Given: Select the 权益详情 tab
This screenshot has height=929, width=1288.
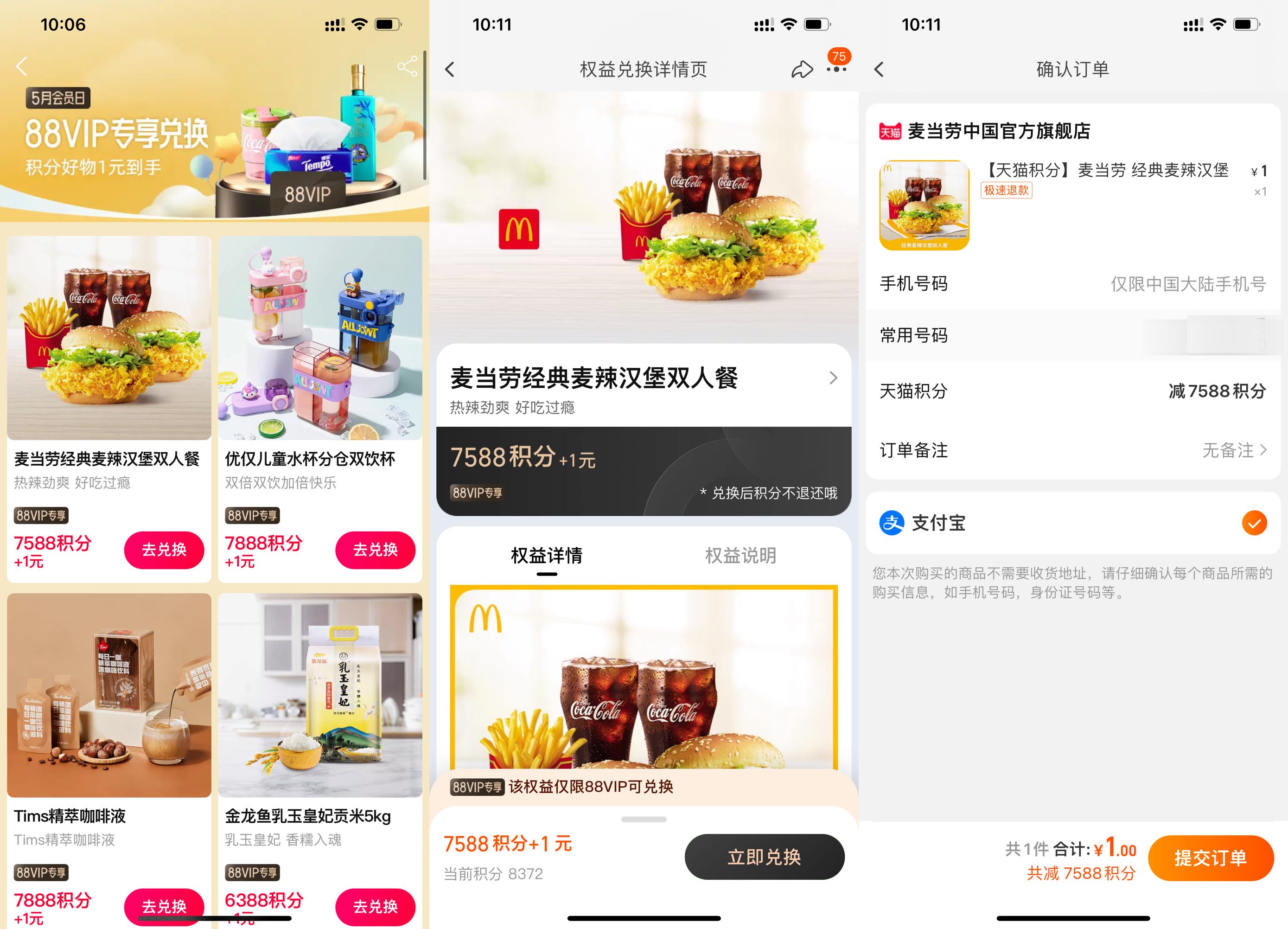Looking at the screenshot, I should tap(546, 555).
